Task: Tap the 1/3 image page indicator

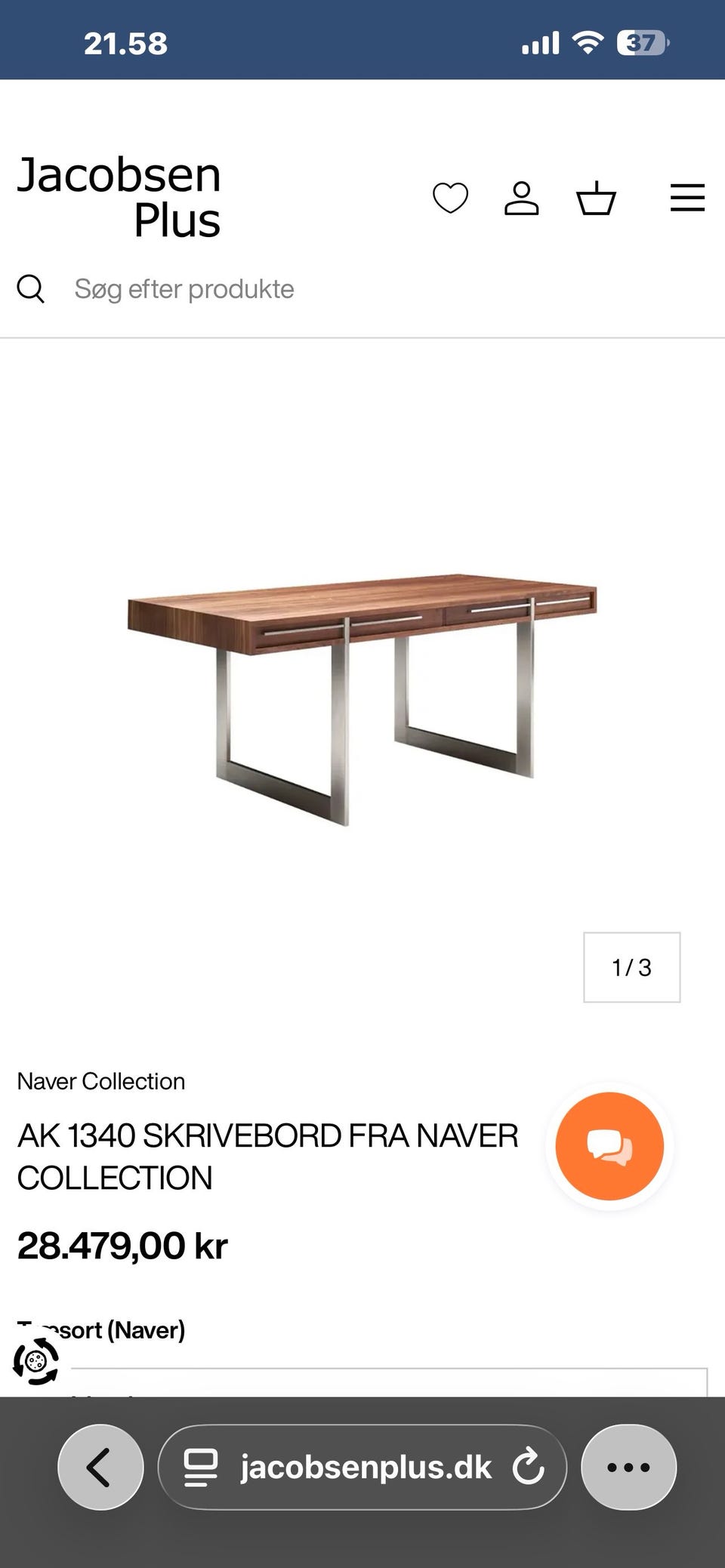Action: tap(631, 967)
